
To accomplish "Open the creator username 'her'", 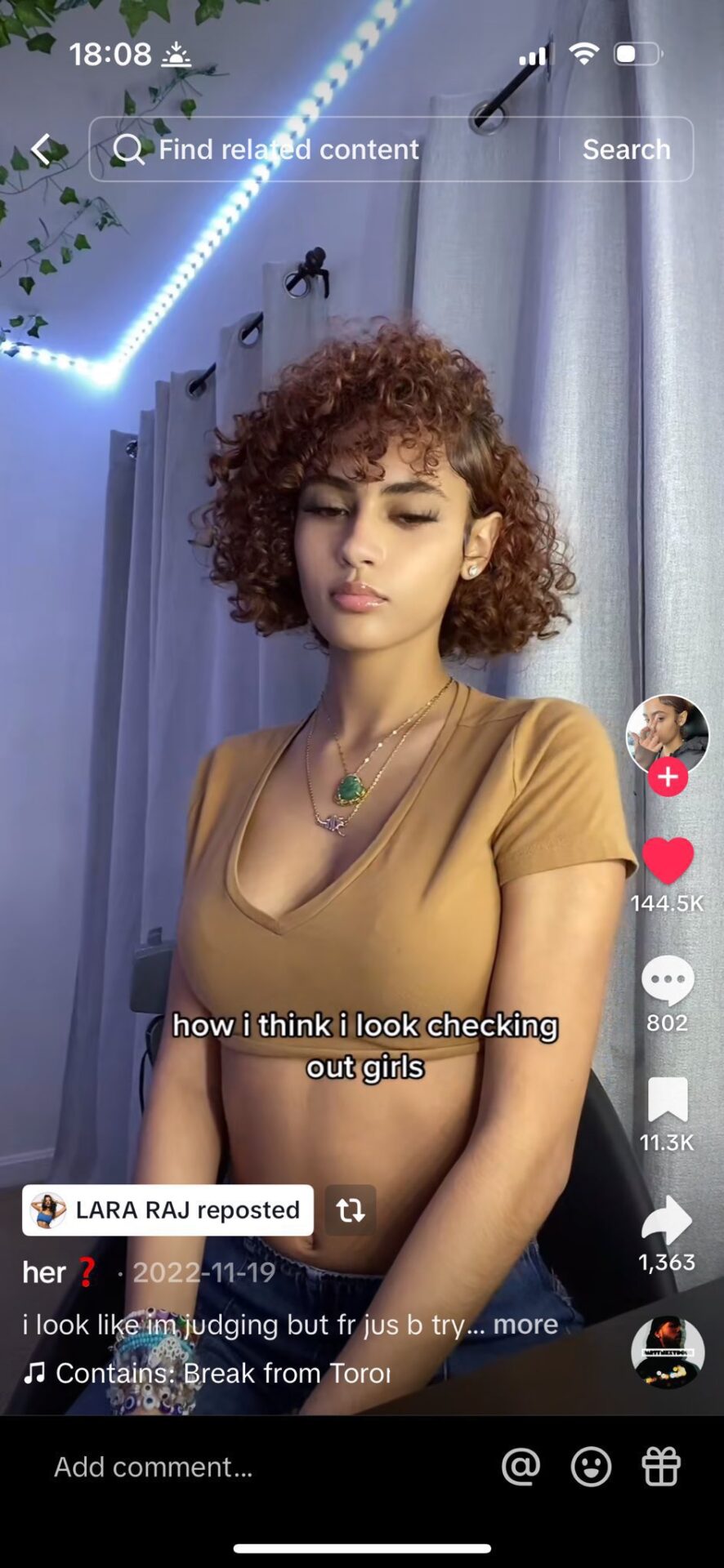I will (x=46, y=1272).
